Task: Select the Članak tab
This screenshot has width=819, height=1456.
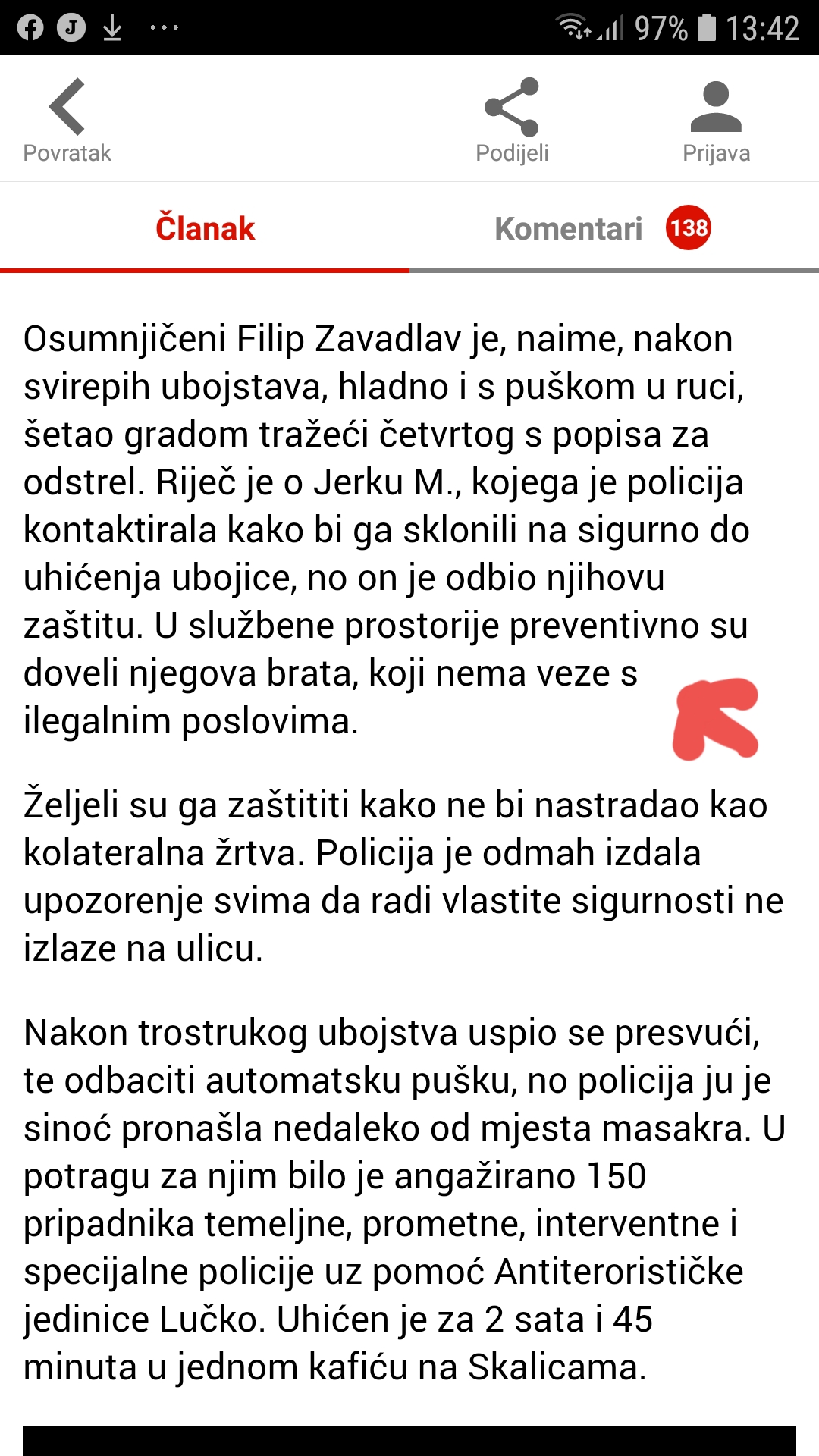Action: click(x=205, y=228)
